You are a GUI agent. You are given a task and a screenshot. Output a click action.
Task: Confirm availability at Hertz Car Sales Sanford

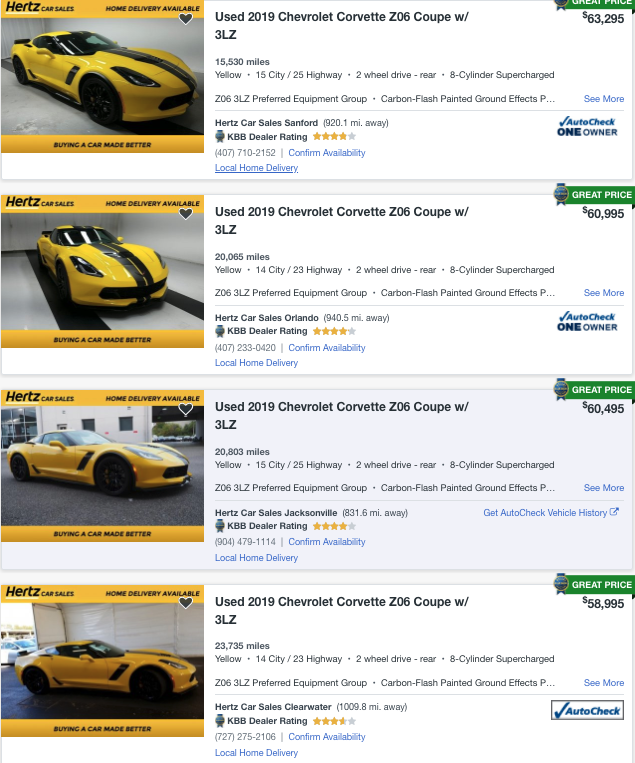(x=326, y=153)
